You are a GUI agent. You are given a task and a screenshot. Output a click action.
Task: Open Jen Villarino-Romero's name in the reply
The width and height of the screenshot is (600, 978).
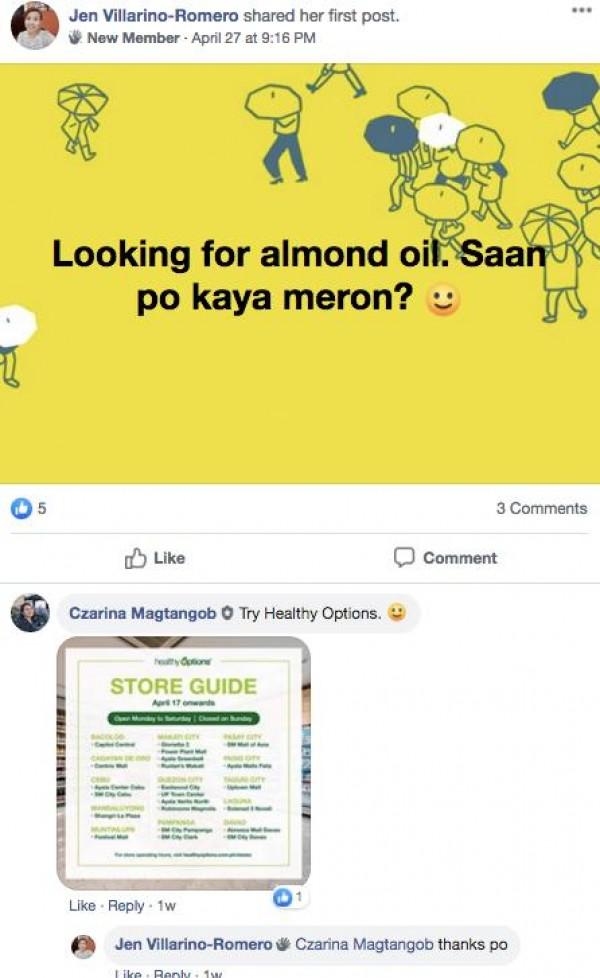click(193, 944)
